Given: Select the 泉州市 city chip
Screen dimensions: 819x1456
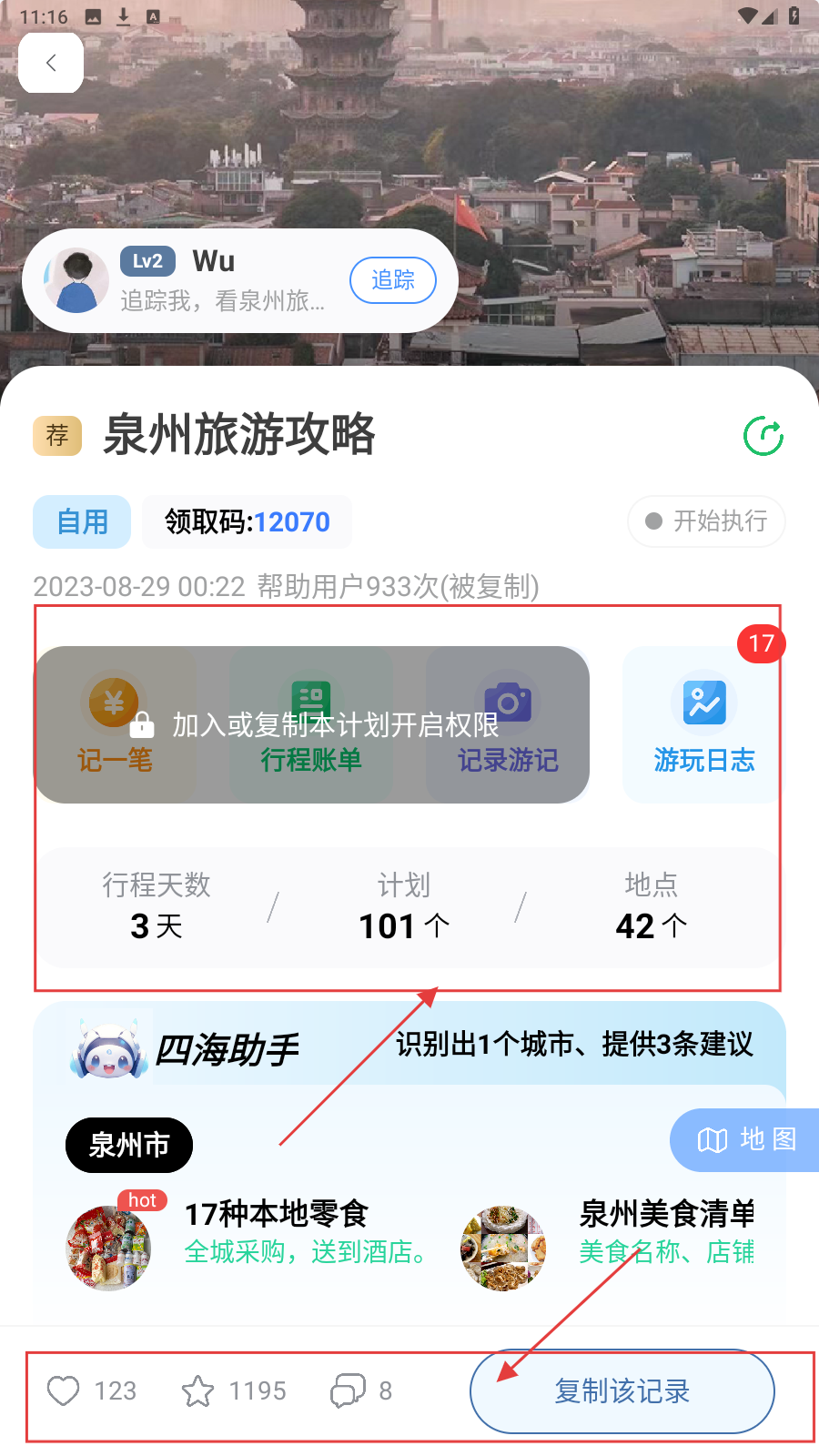Looking at the screenshot, I should (129, 1145).
